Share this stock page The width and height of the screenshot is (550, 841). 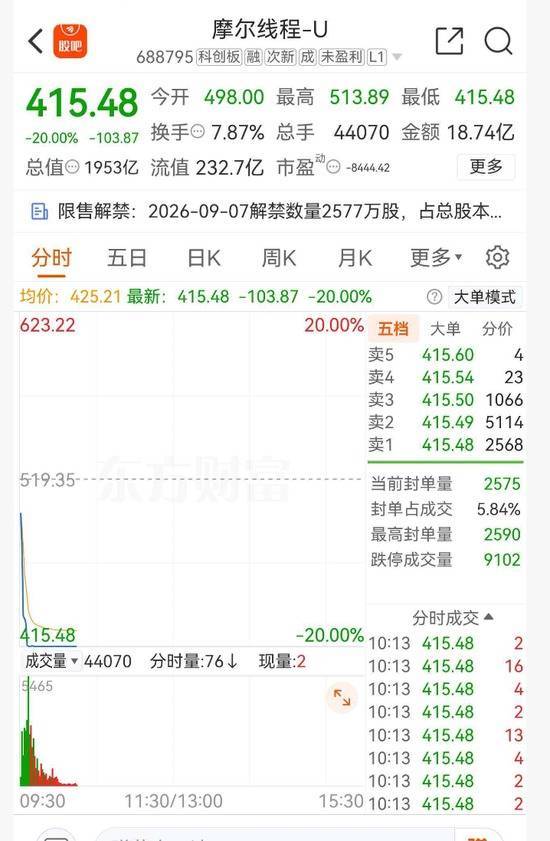tap(449, 41)
